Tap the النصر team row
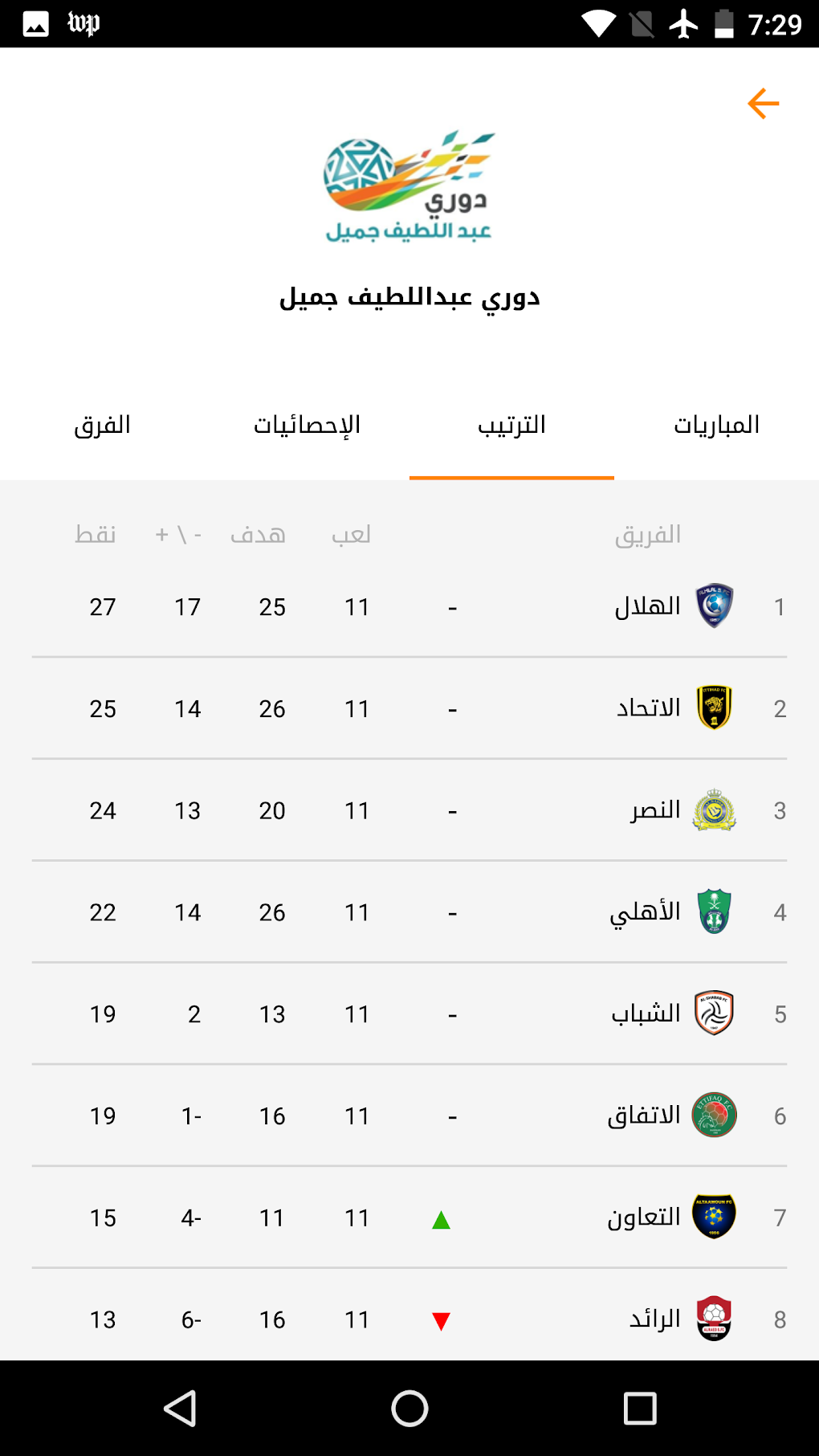 point(409,810)
